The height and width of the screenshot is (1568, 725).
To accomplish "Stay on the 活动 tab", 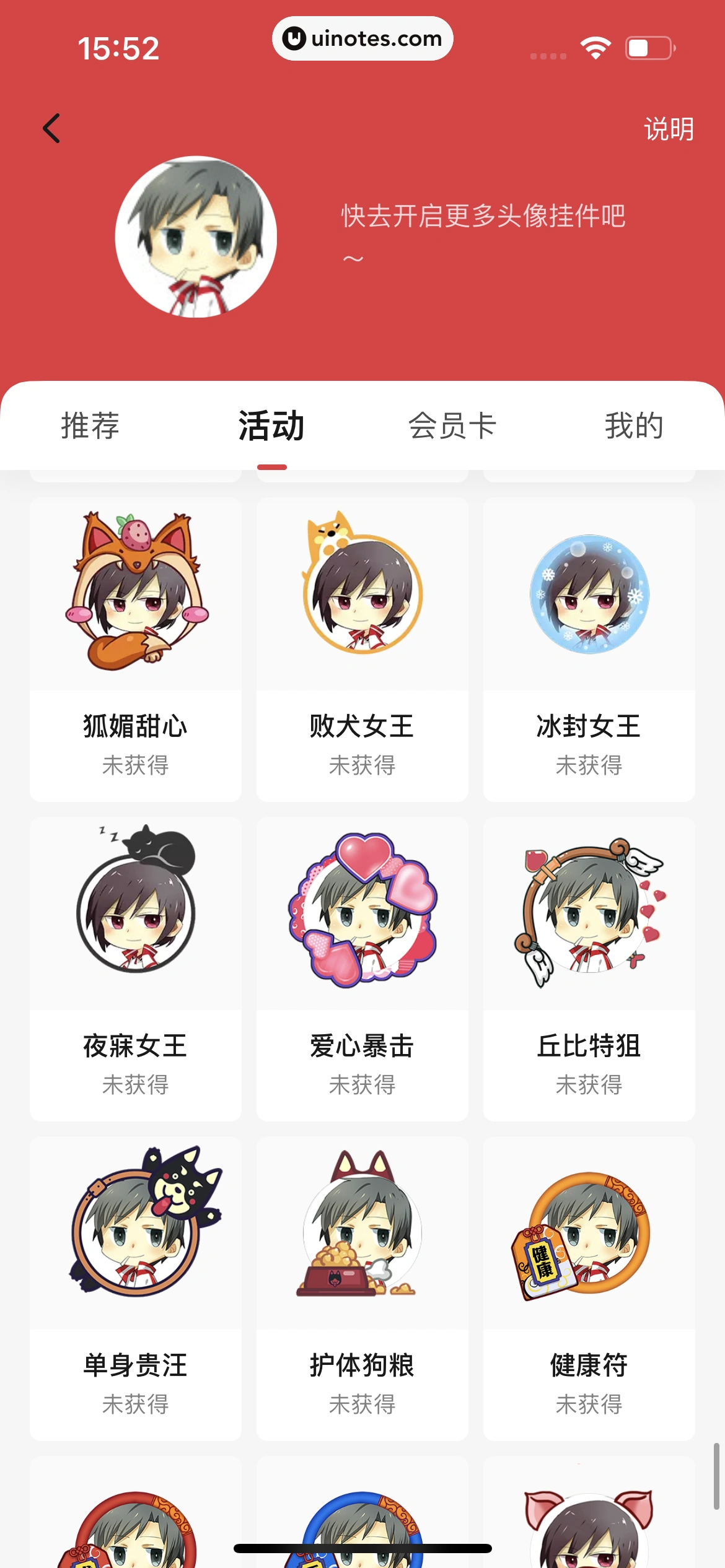I will (271, 425).
